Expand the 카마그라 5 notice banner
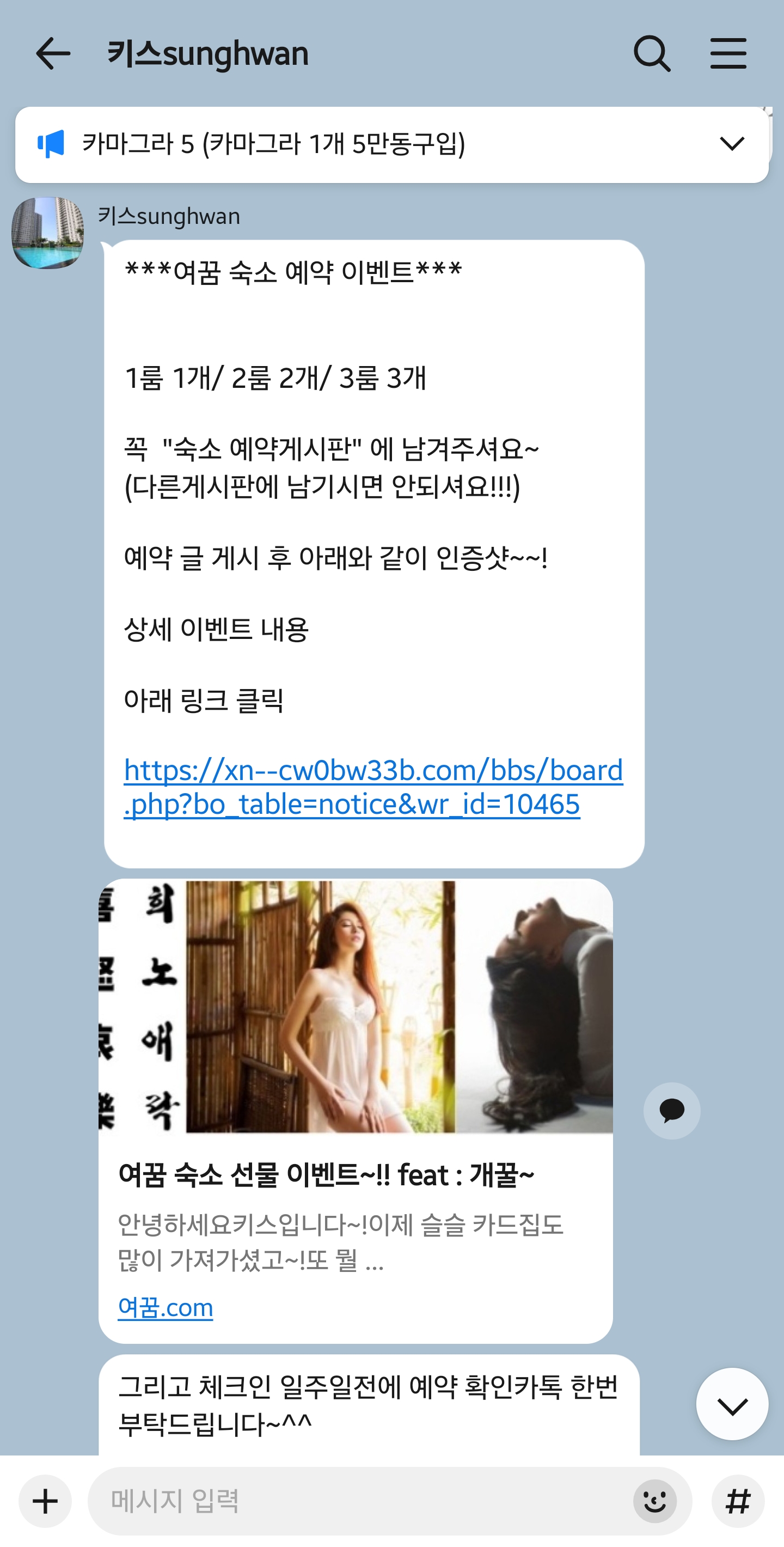Screen dimensions: 784x1547 point(731,144)
